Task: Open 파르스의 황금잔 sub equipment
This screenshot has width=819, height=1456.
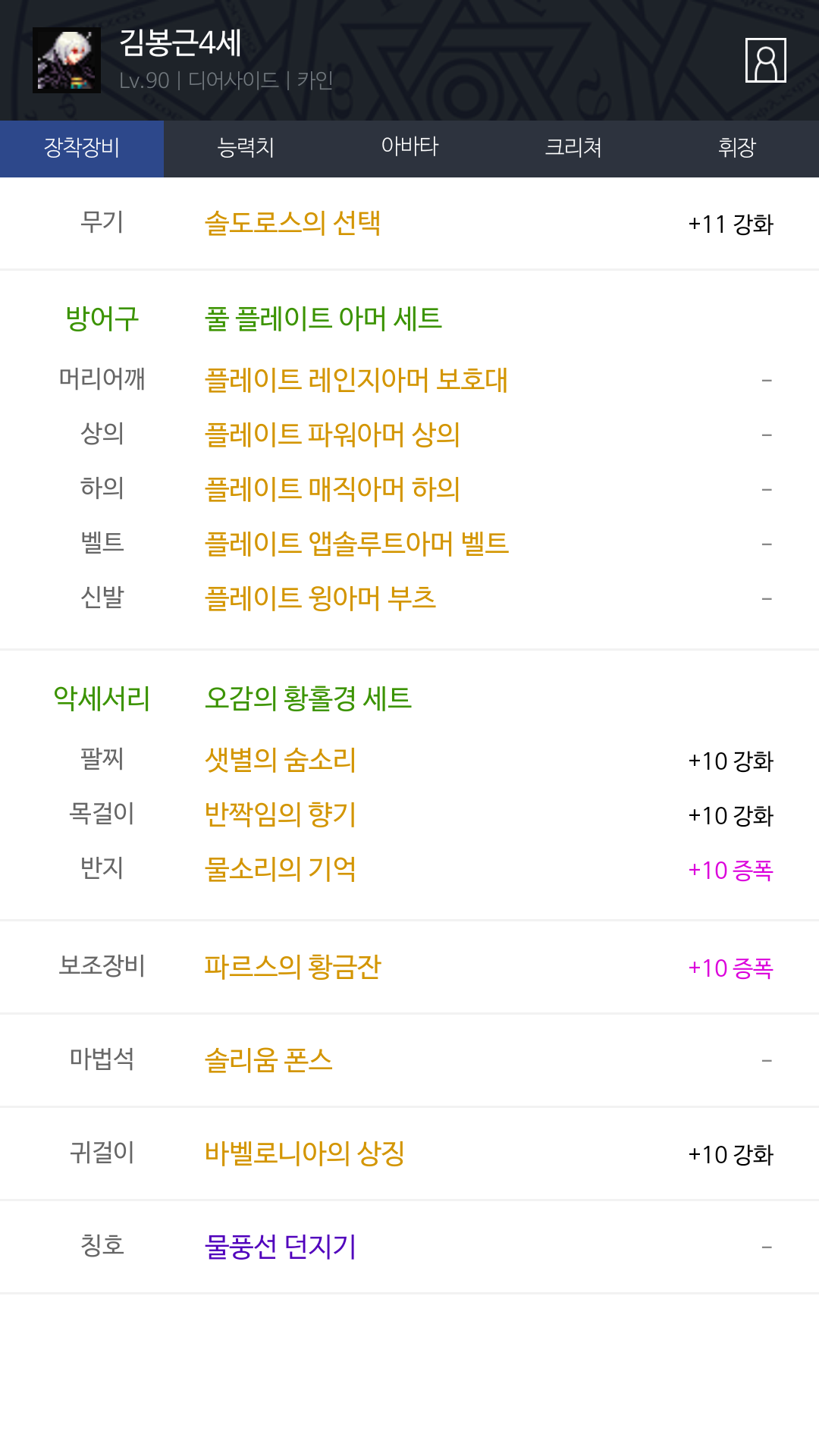Action: (x=293, y=967)
